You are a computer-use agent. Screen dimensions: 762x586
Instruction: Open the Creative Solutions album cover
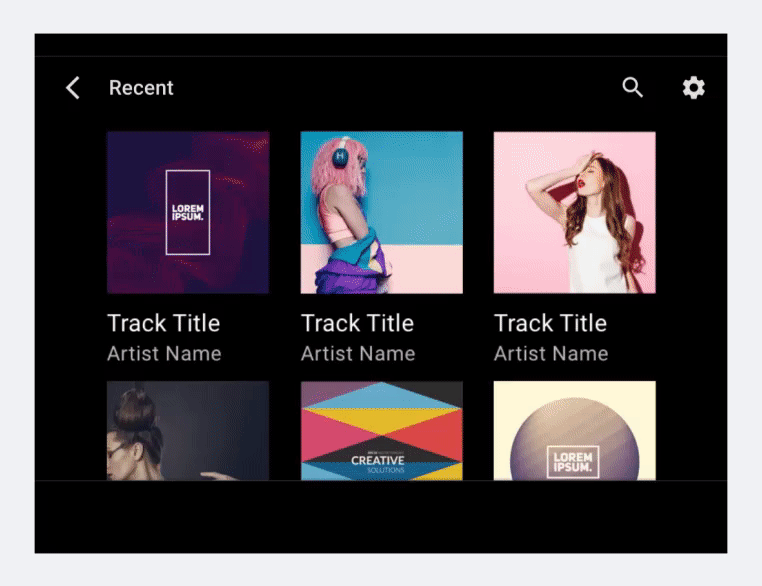381,430
